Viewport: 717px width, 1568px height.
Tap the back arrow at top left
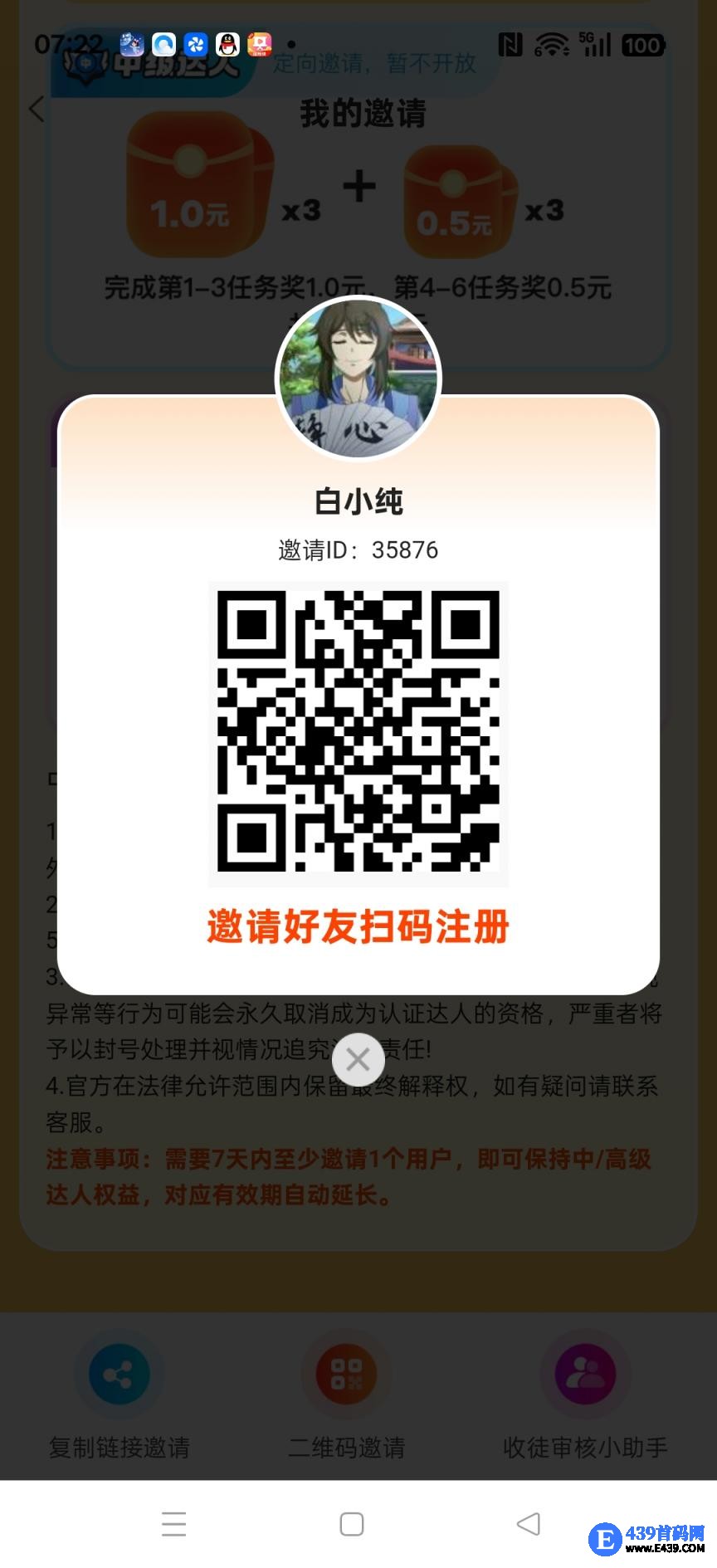pos(35,109)
